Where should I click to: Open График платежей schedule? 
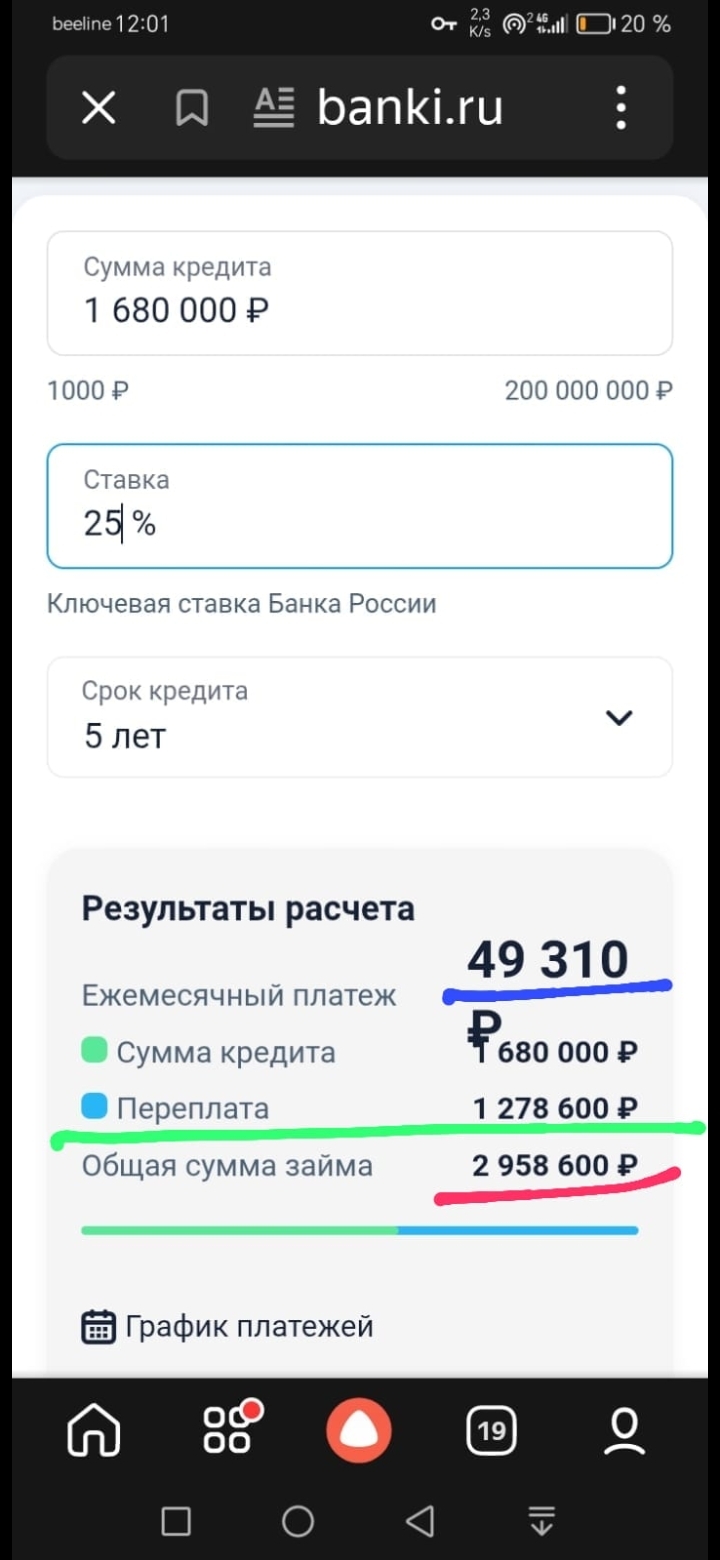228,1327
